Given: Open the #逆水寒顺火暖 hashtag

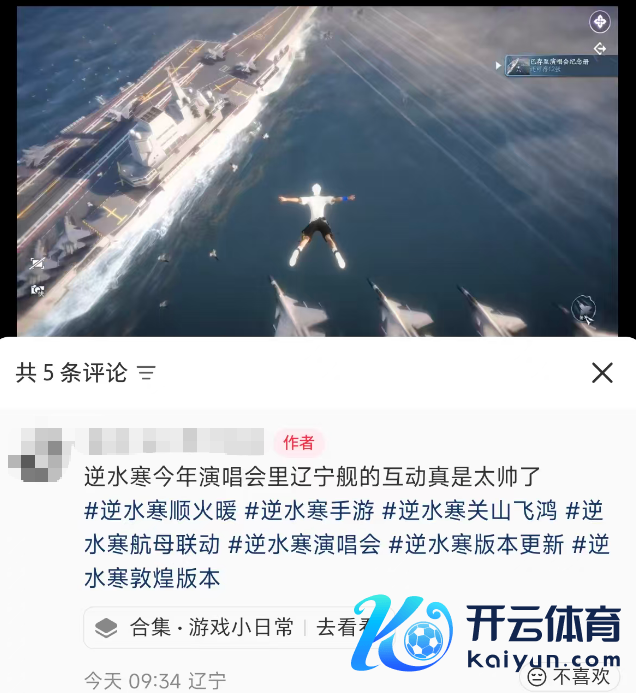Looking at the screenshot, I should (x=161, y=511).
